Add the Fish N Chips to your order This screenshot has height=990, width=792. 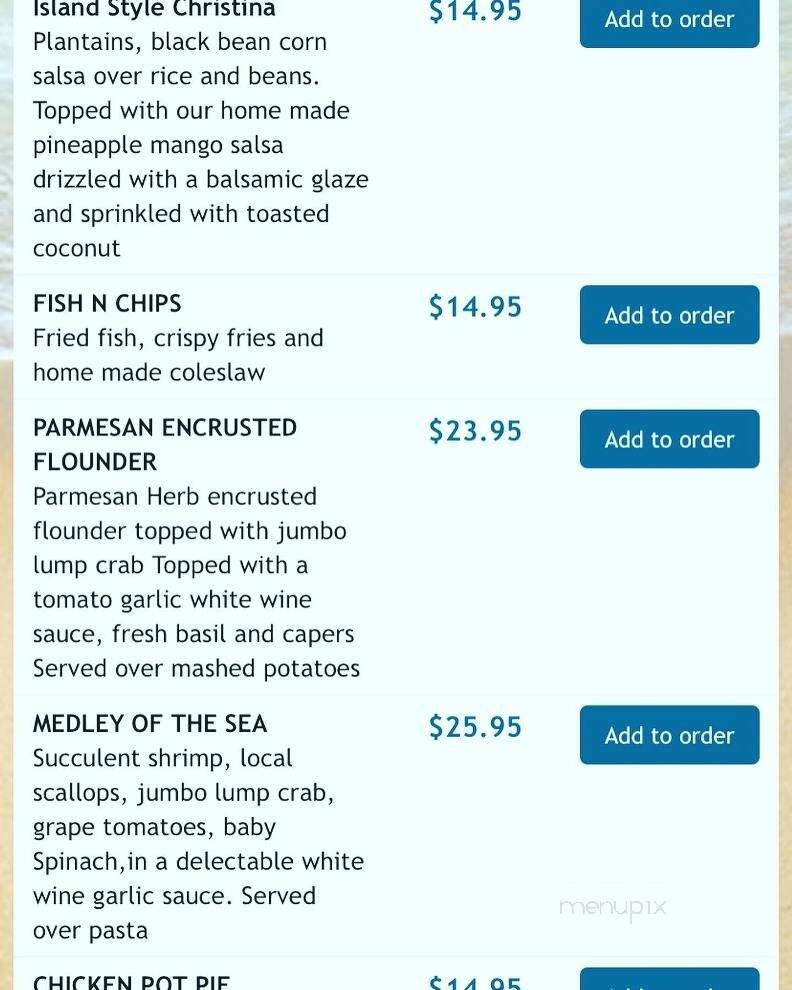[x=668, y=314]
